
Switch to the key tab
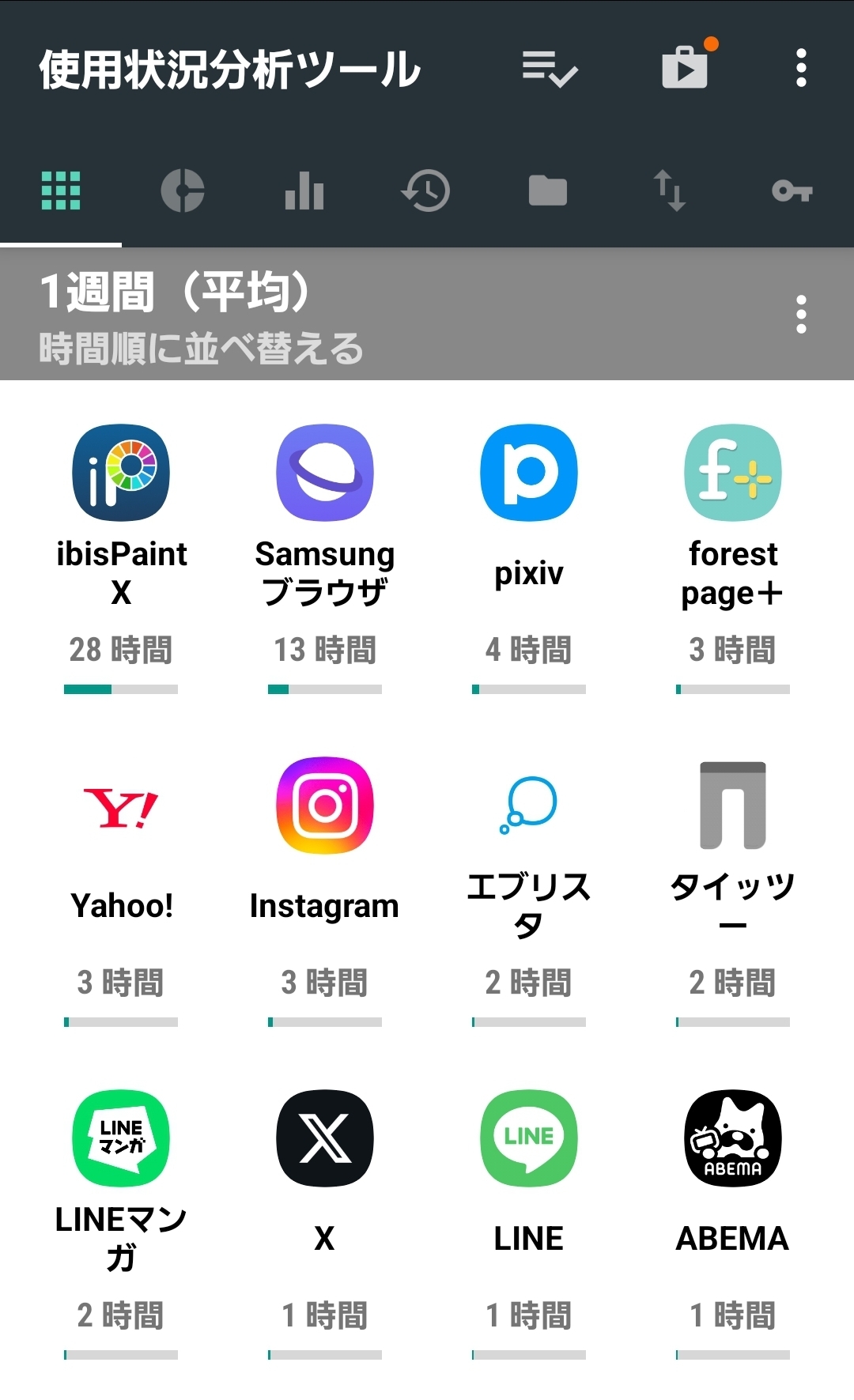tap(792, 191)
